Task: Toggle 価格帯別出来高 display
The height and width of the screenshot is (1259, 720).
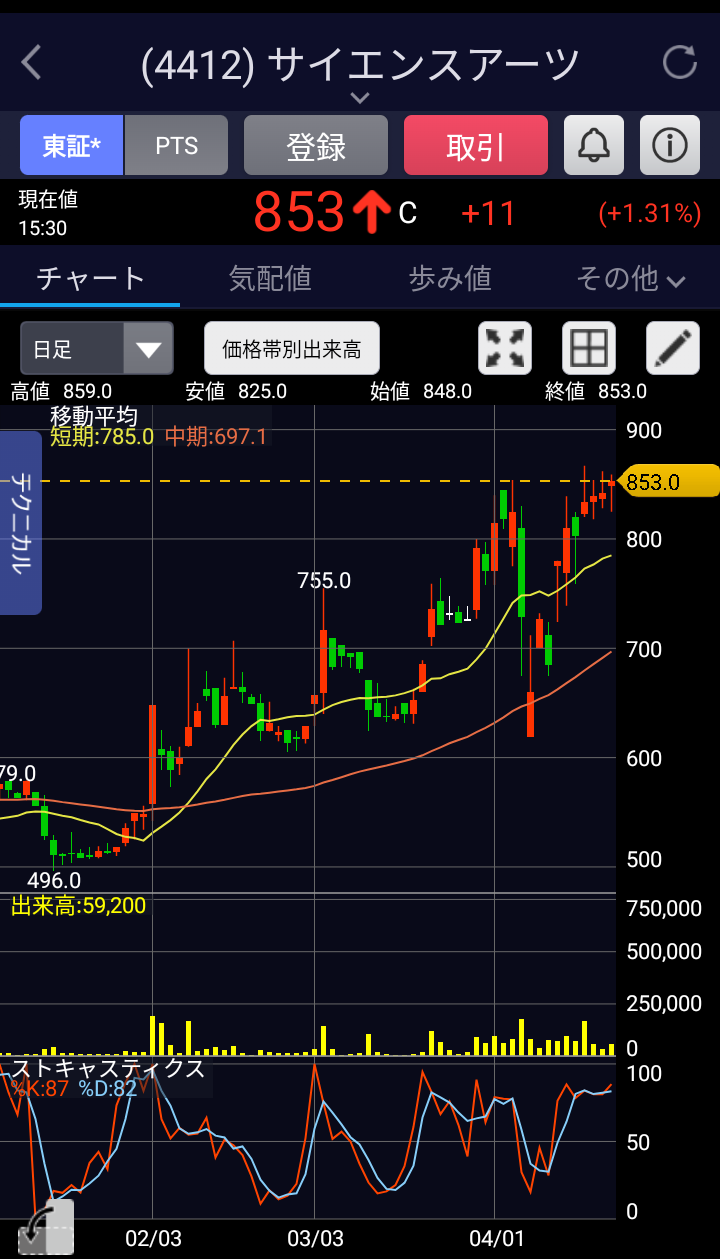Action: pos(292,348)
